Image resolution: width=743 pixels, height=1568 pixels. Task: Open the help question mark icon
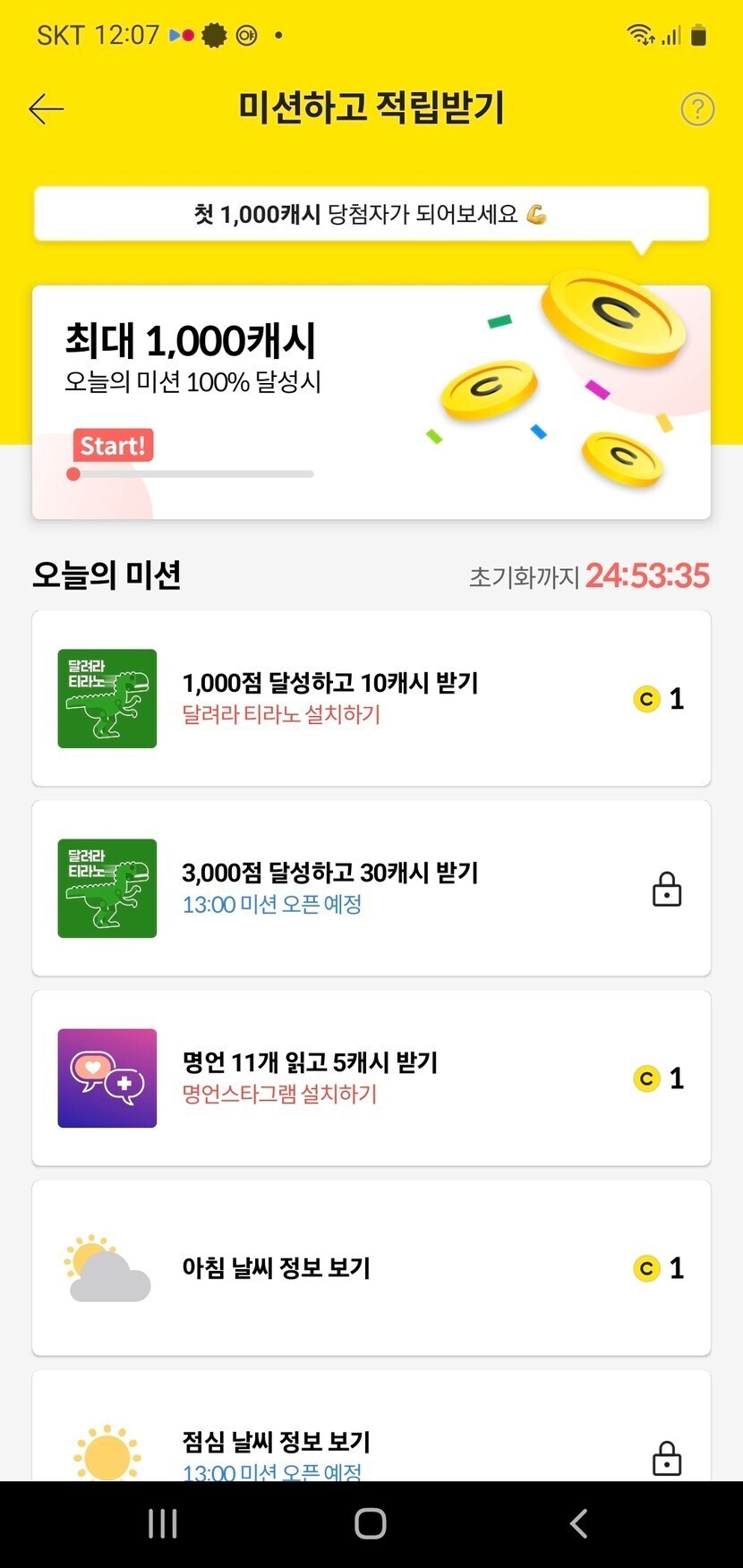697,109
